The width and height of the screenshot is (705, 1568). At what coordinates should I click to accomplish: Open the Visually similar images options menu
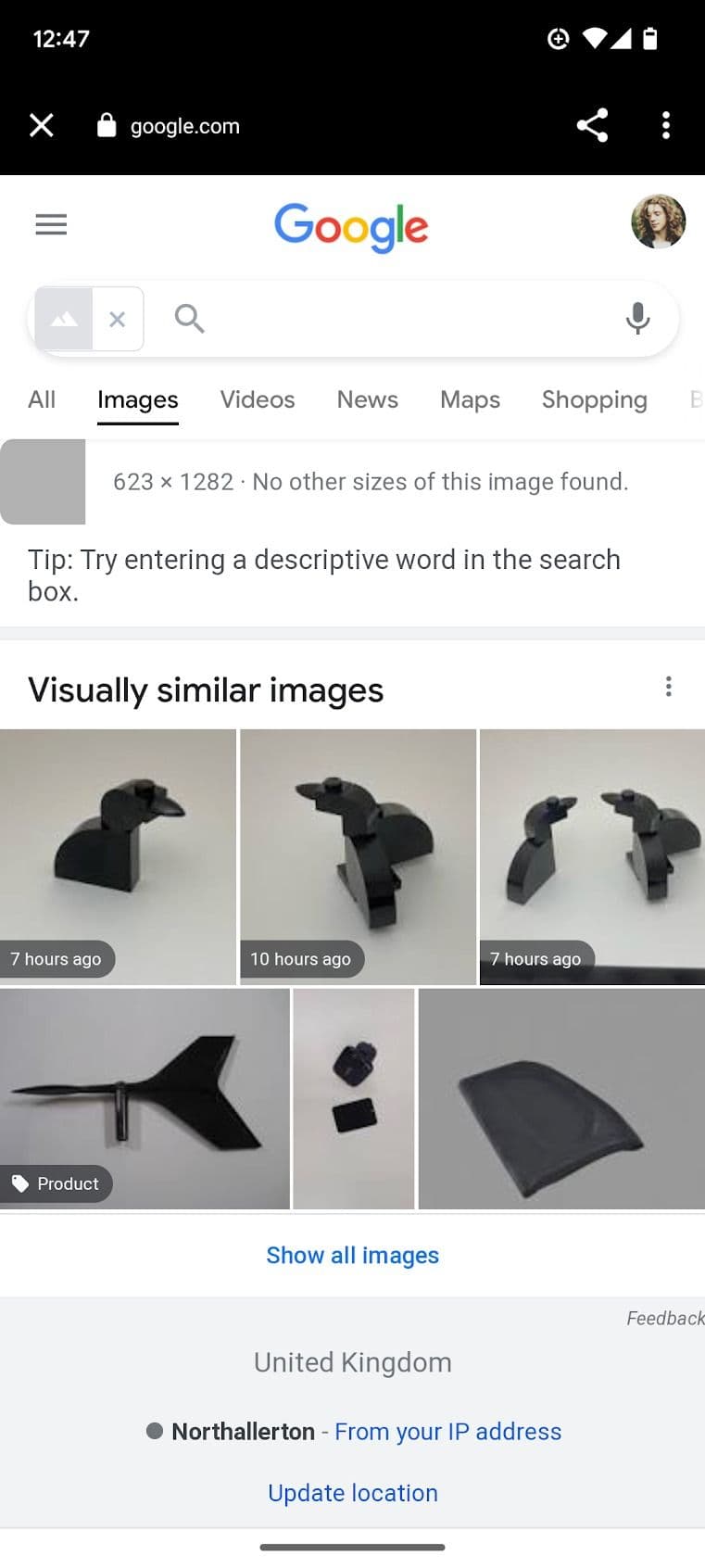tap(668, 686)
